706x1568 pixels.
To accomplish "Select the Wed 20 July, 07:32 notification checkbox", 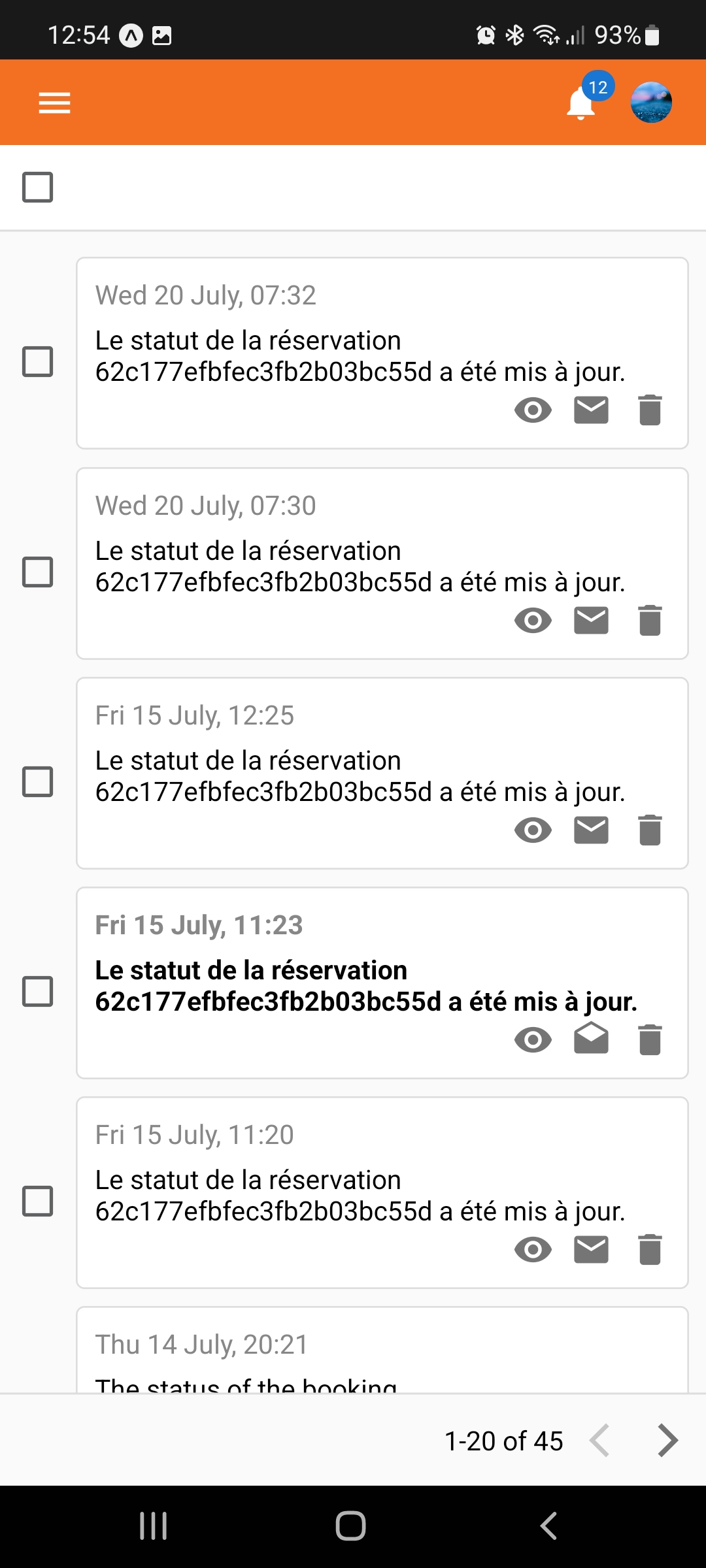I will 38,362.
